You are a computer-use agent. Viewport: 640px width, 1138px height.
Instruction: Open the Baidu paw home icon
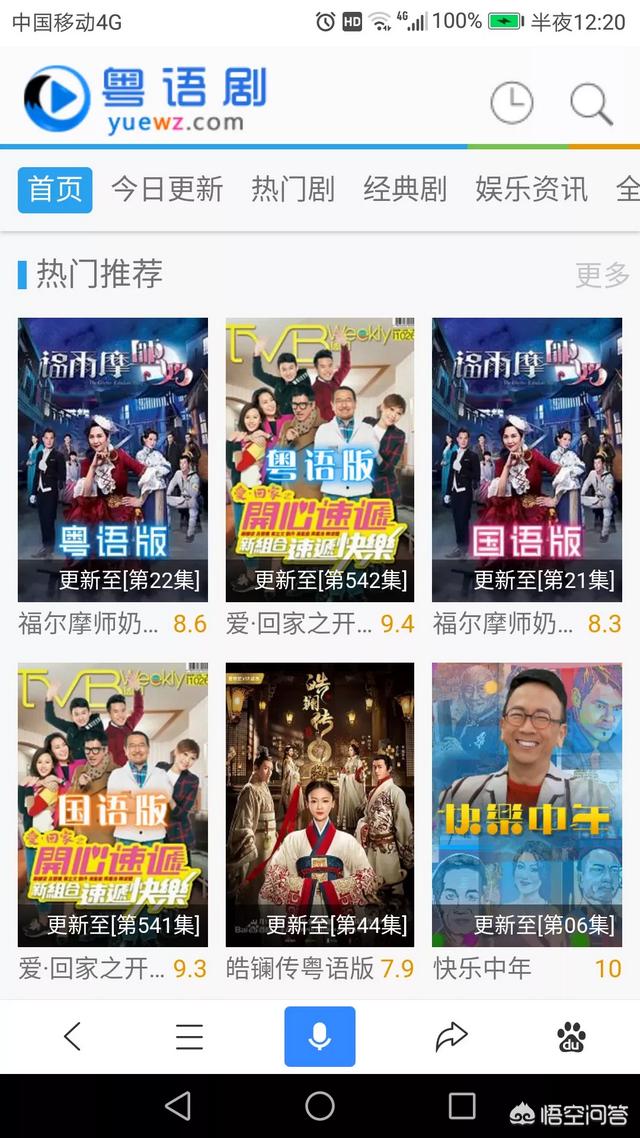tap(572, 1037)
